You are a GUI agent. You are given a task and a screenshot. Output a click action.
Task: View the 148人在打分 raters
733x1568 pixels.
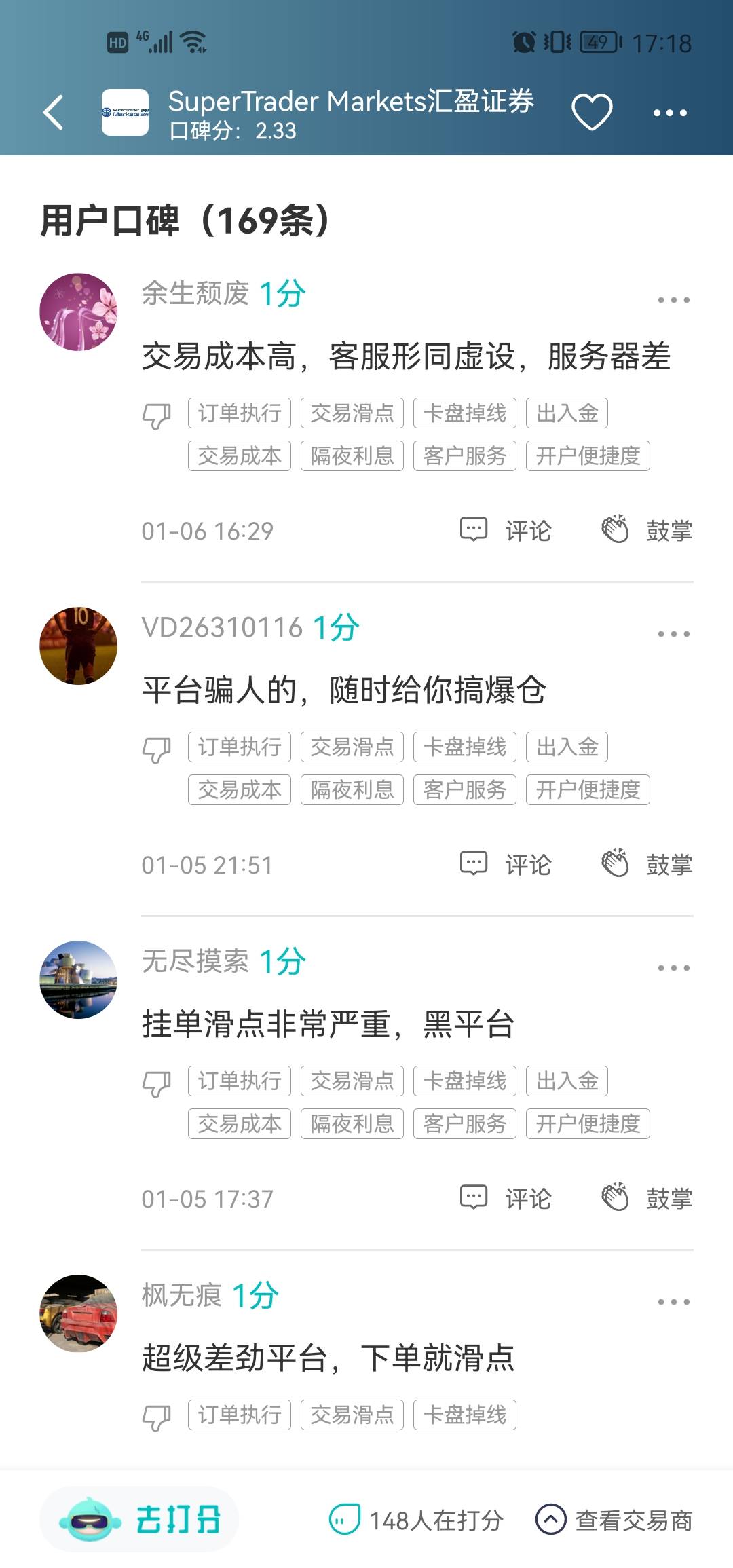pyautogui.click(x=416, y=1520)
